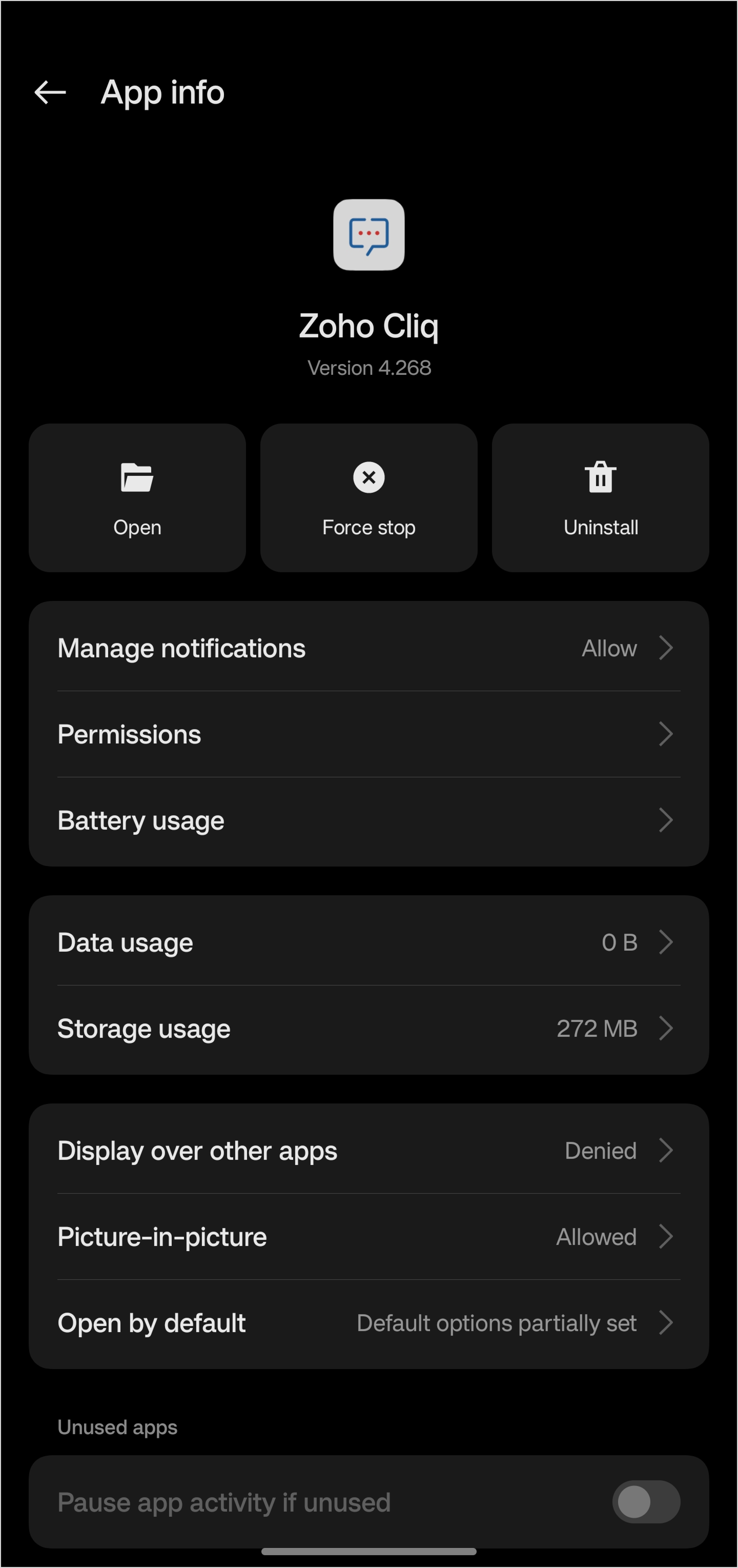
Task: Open the Zoho Cliq app
Action: tap(138, 498)
